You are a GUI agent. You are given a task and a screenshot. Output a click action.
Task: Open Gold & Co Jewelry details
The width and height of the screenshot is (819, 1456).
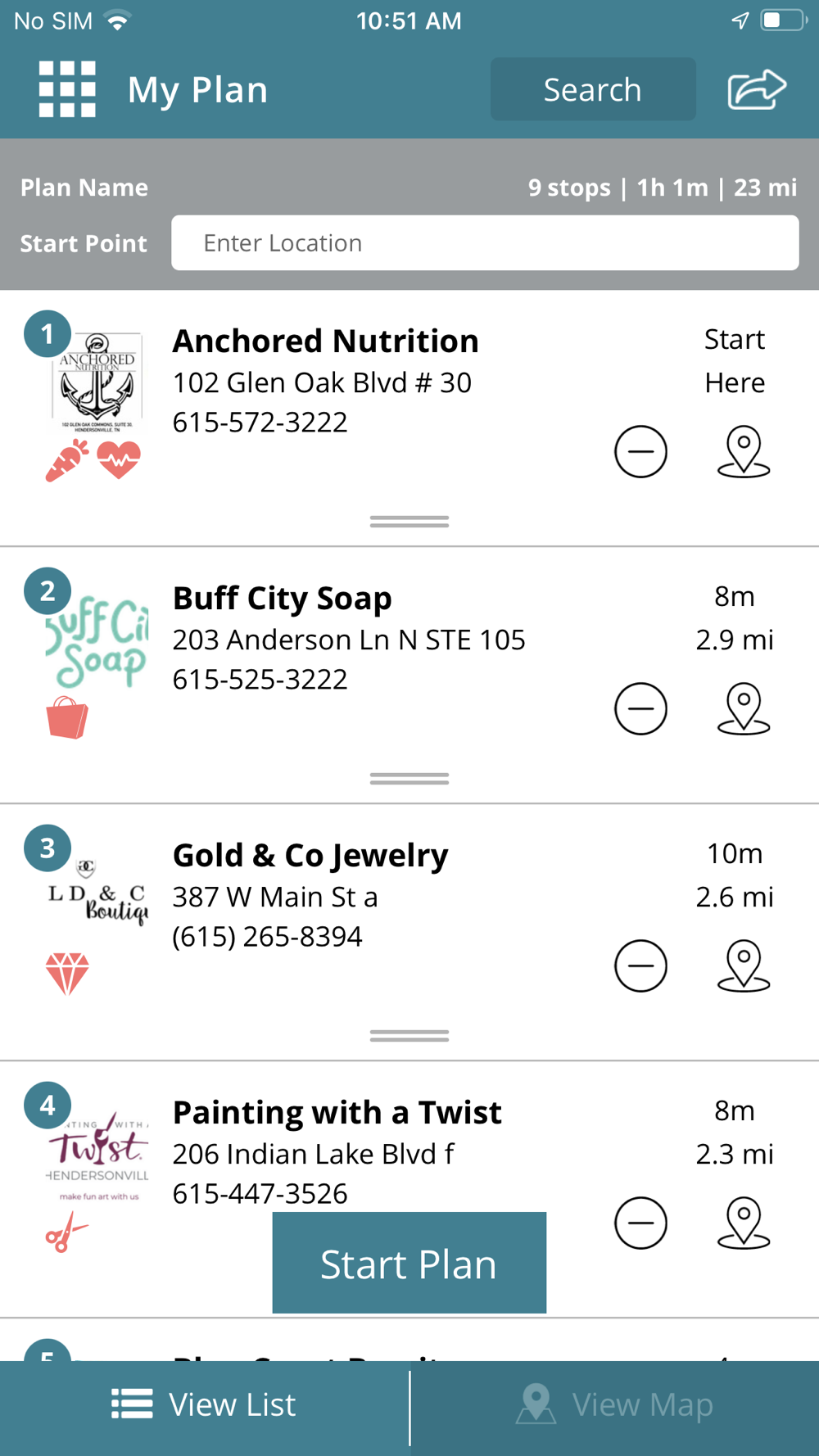pos(310,856)
